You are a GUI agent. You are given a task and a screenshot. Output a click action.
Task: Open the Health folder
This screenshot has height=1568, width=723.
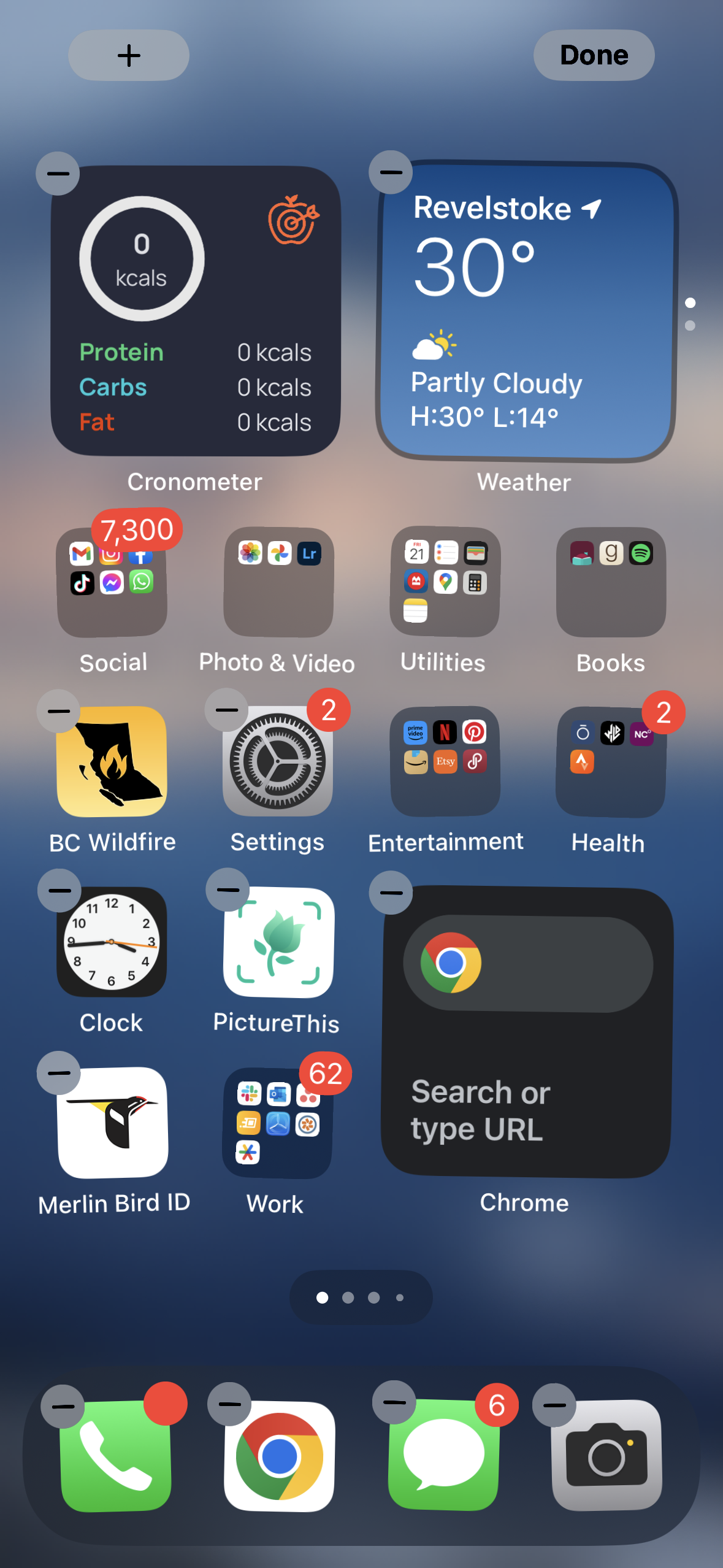click(x=611, y=761)
